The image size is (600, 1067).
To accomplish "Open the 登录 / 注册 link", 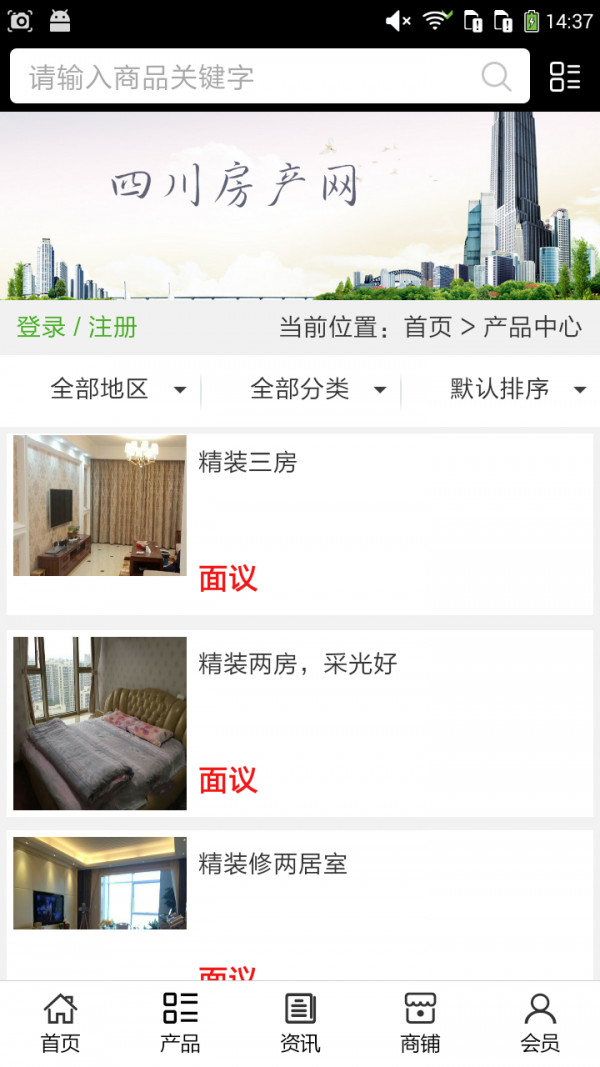I will point(77,327).
